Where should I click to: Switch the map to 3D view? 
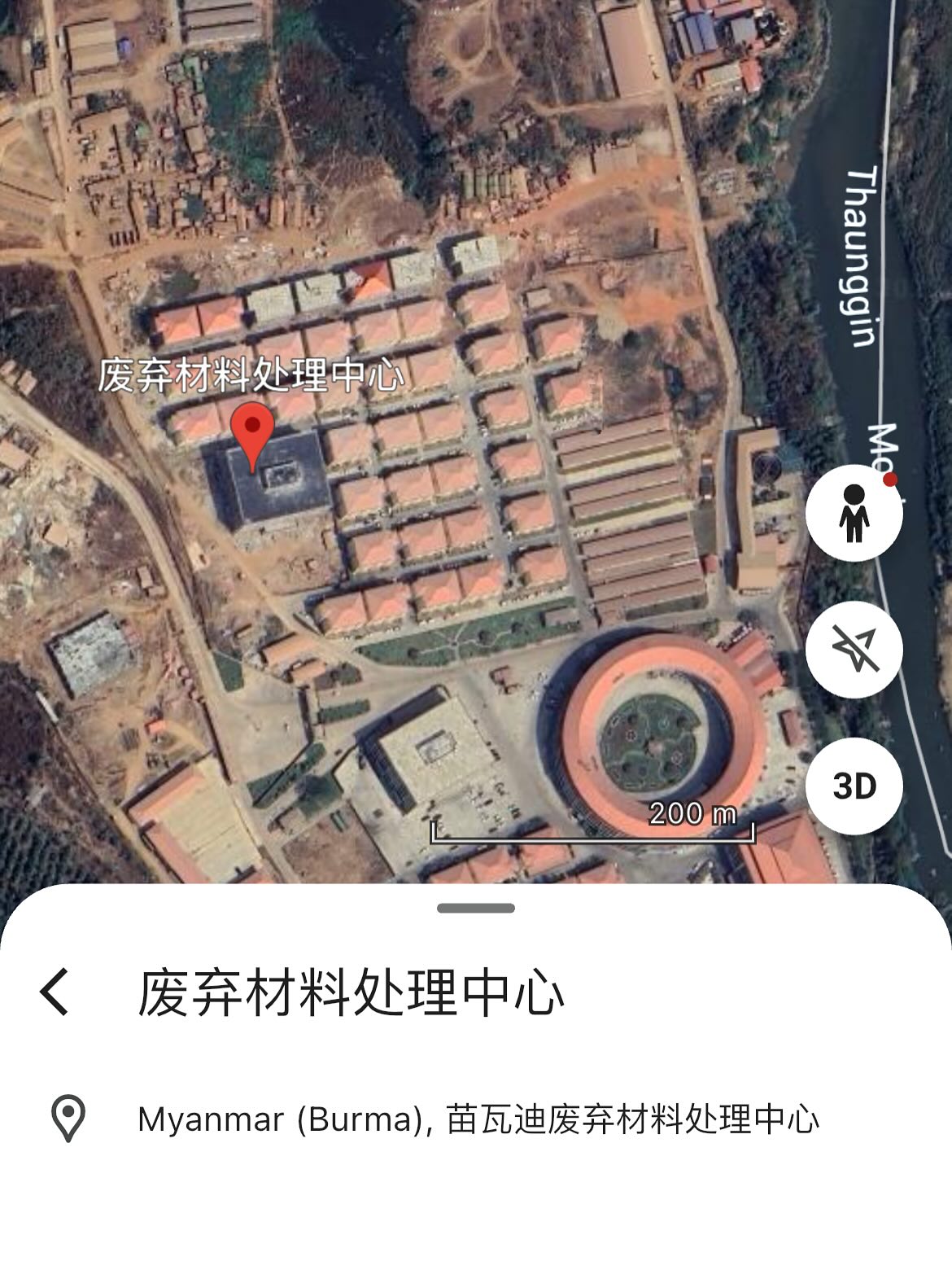tap(854, 786)
